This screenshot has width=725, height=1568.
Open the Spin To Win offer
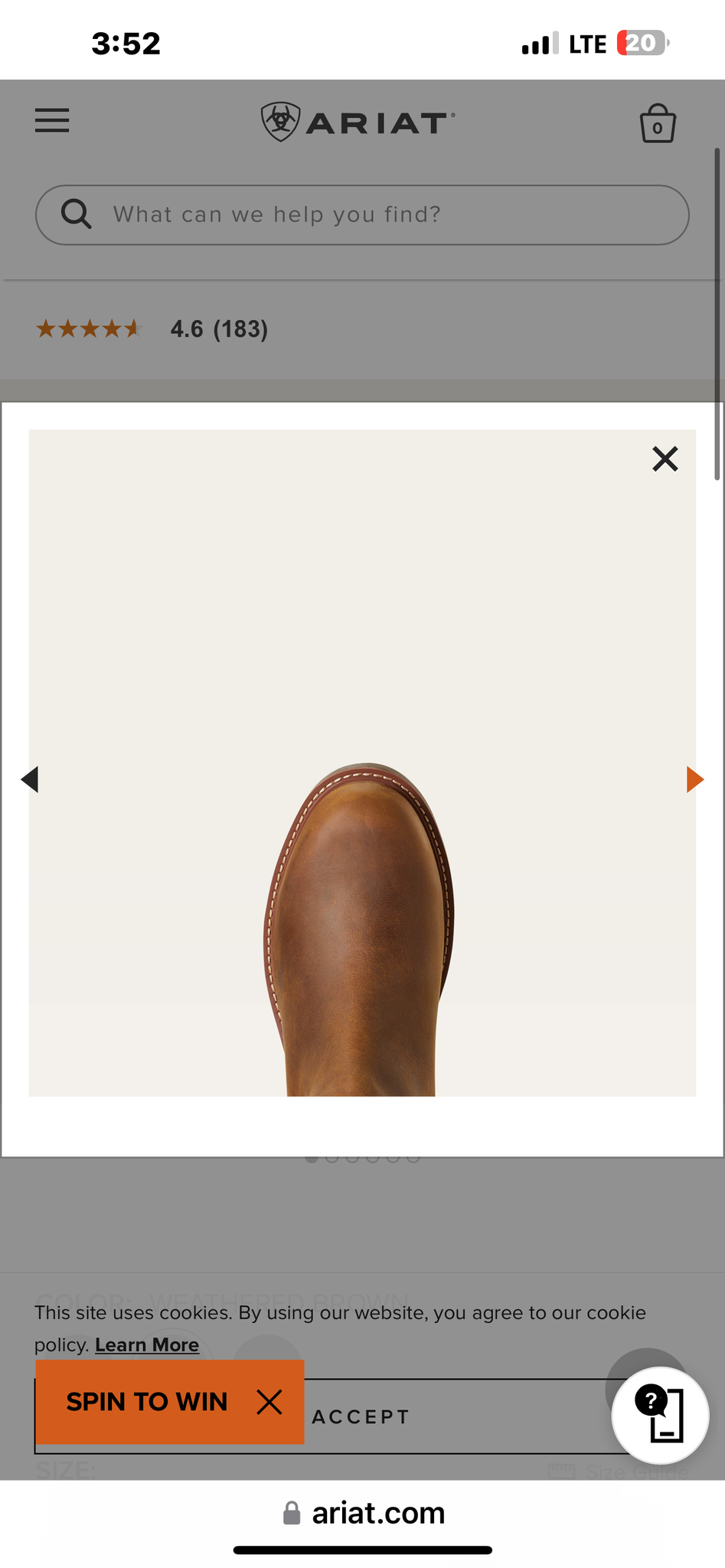[147, 1402]
